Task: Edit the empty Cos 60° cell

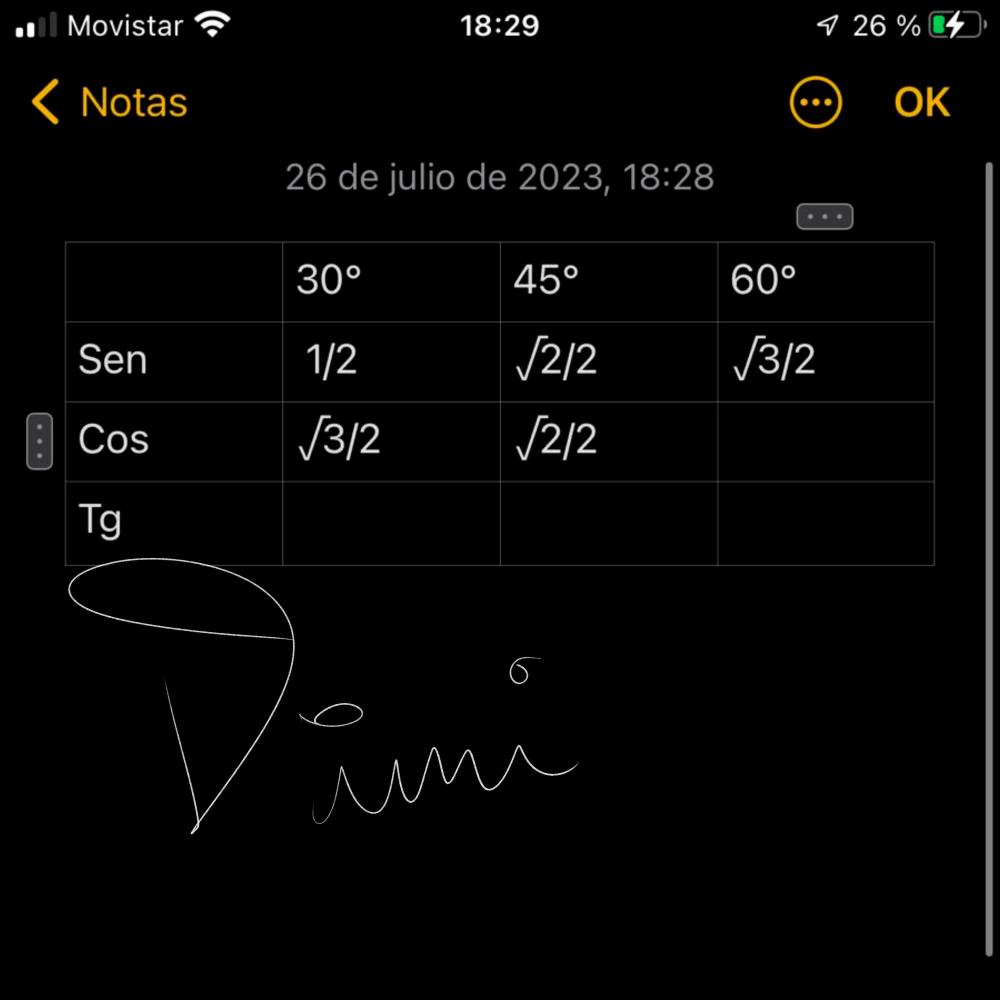Action: click(825, 441)
